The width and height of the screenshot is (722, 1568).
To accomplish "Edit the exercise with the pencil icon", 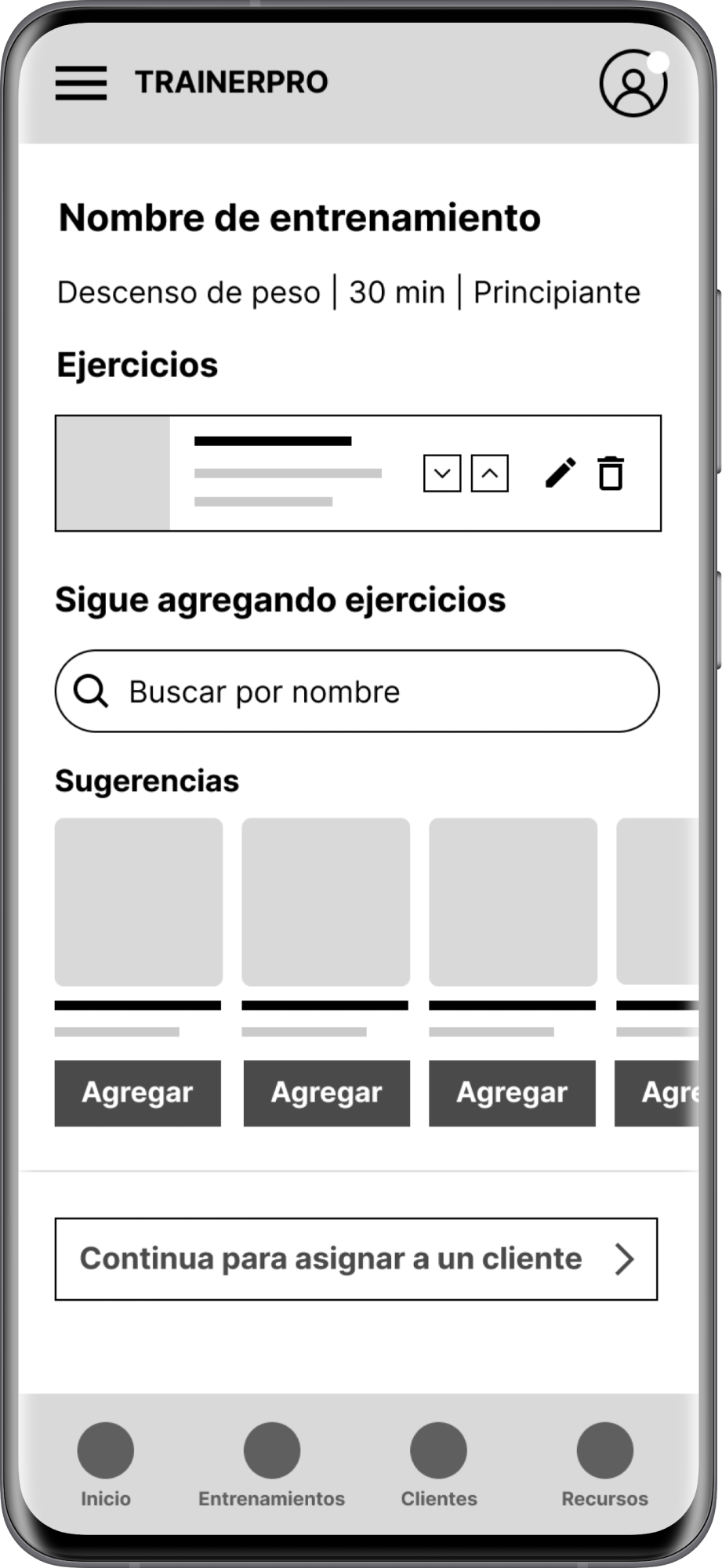I will tap(561, 474).
